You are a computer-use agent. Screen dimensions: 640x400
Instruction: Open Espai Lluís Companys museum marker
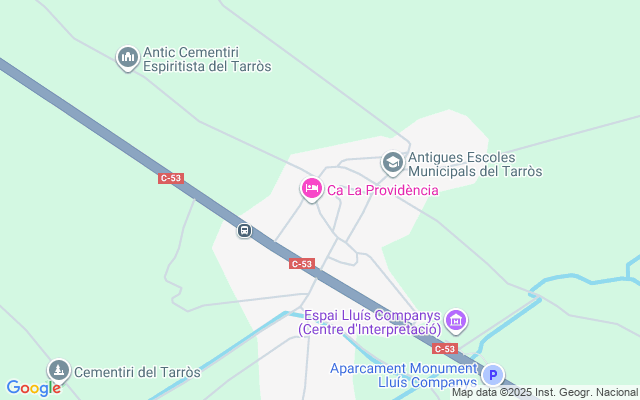click(456, 320)
